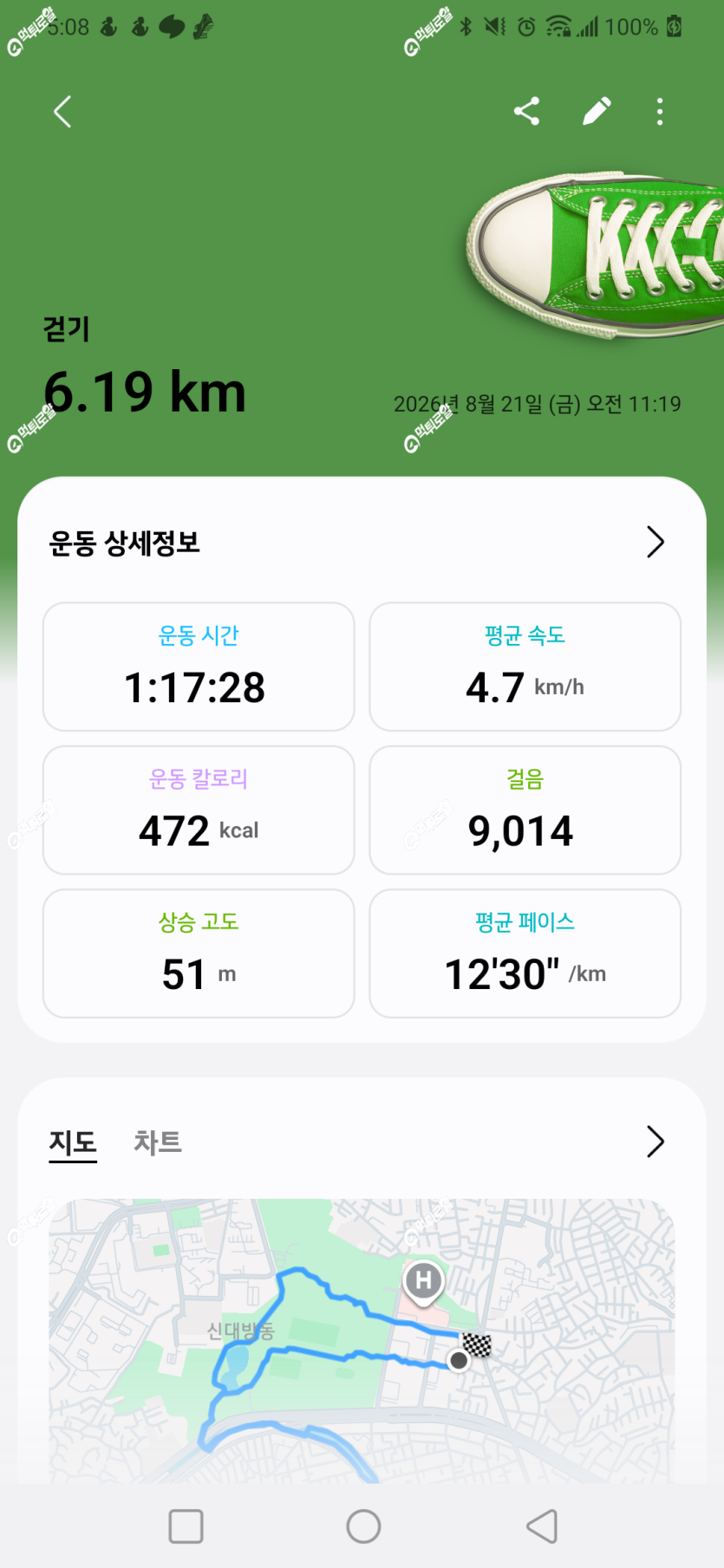Viewport: 724px width, 1568px height.
Task: Share this walking workout
Action: click(x=527, y=112)
